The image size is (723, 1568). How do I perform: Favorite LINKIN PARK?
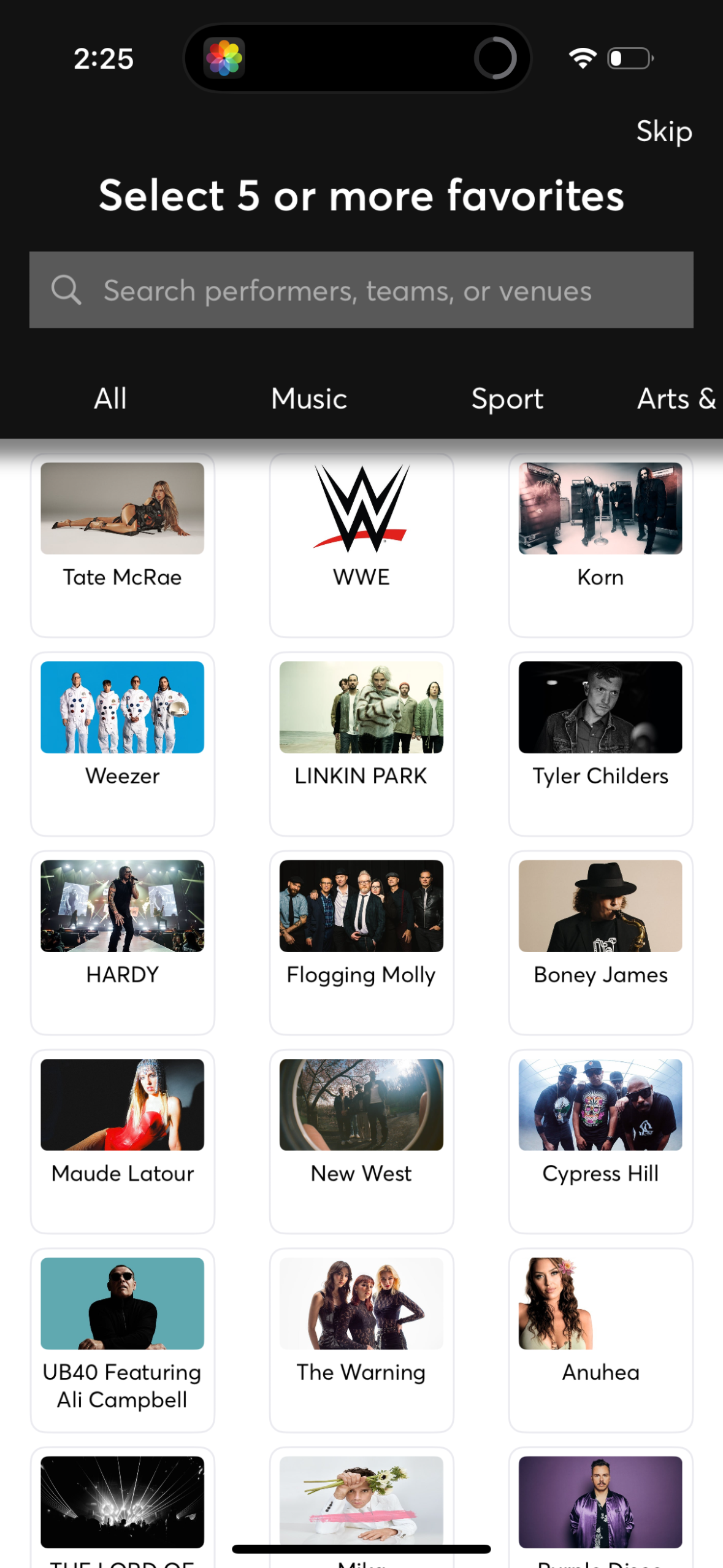[x=361, y=742]
